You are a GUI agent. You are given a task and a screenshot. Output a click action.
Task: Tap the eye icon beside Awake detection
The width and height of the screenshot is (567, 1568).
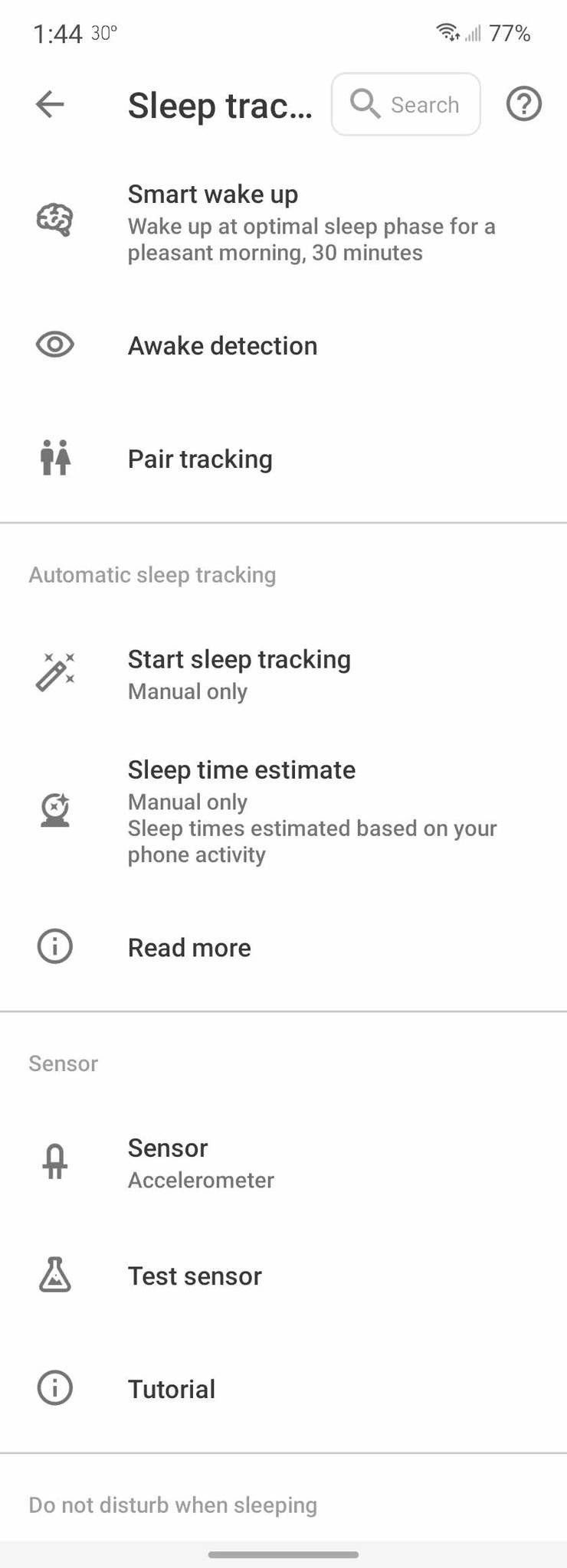54,345
